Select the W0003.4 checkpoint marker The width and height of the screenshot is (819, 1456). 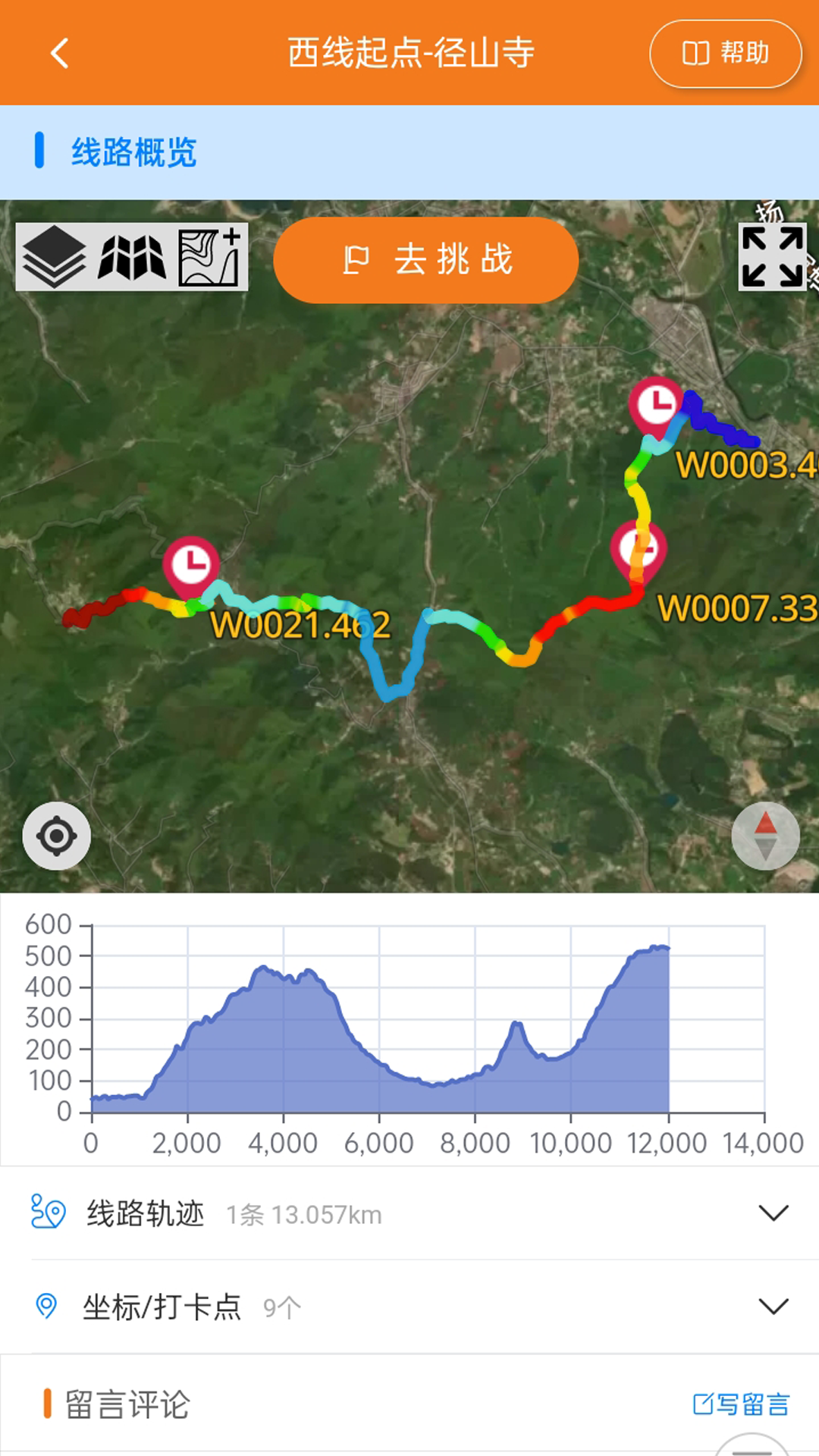(x=656, y=405)
